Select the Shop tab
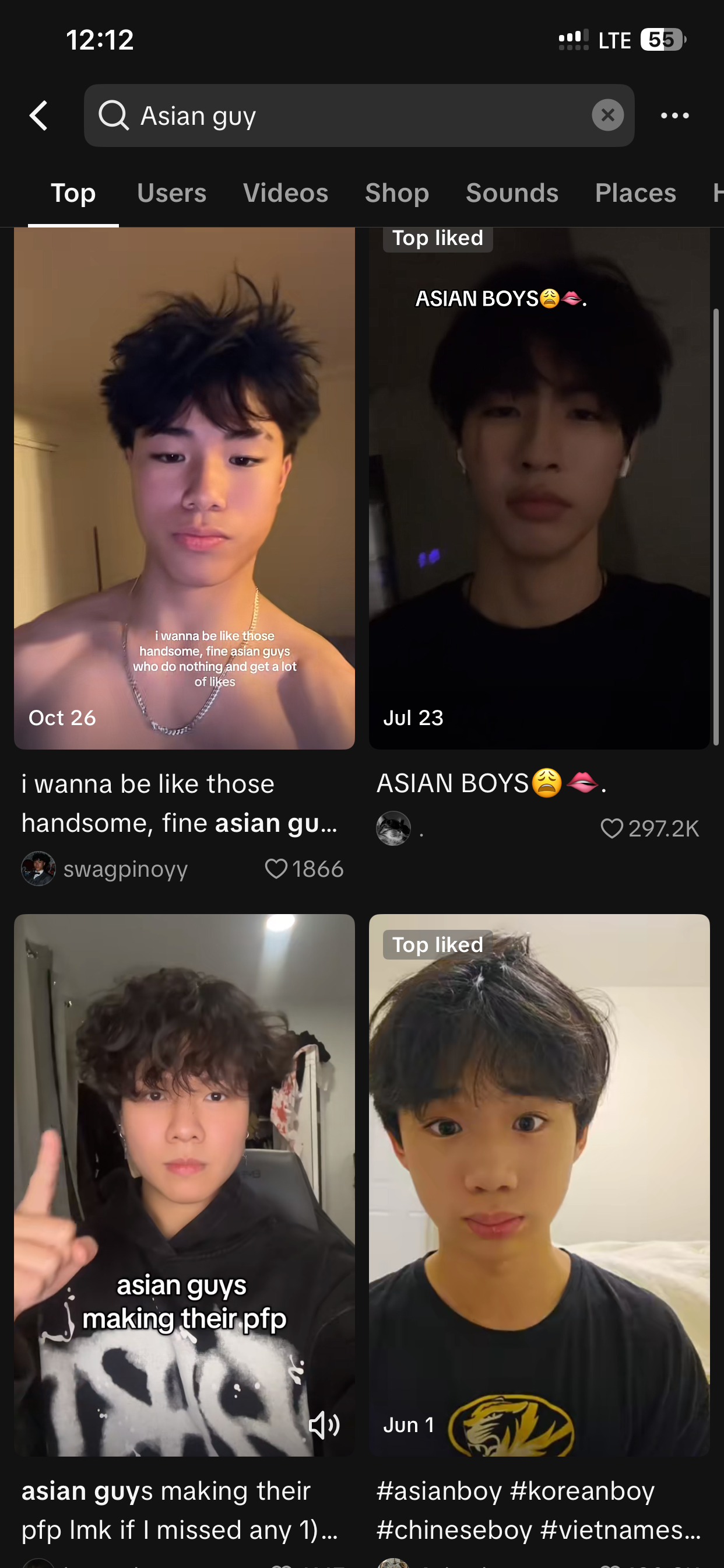This screenshot has width=724, height=1568. 396,194
